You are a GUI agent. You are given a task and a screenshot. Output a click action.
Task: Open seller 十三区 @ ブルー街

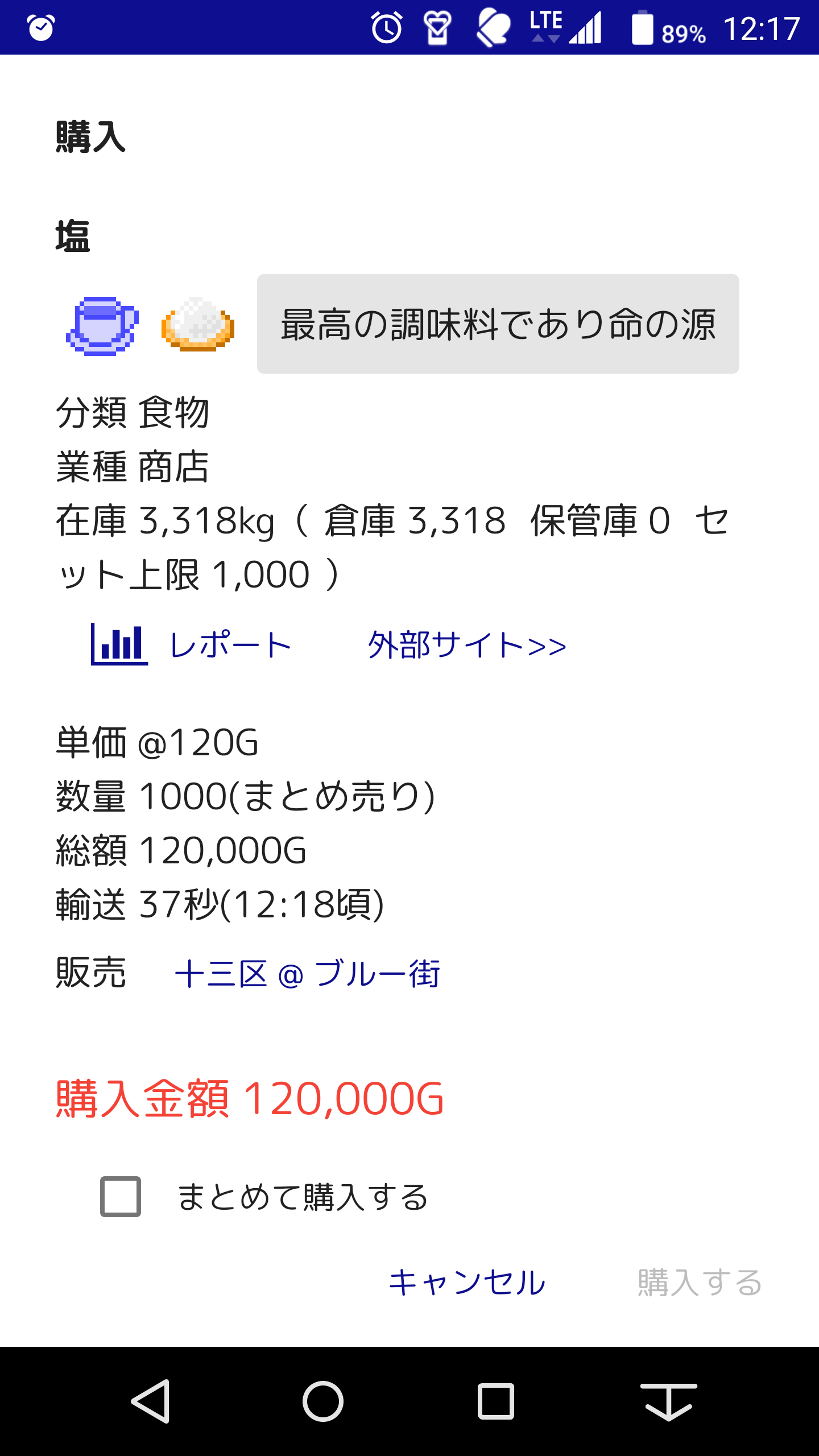pyautogui.click(x=307, y=973)
